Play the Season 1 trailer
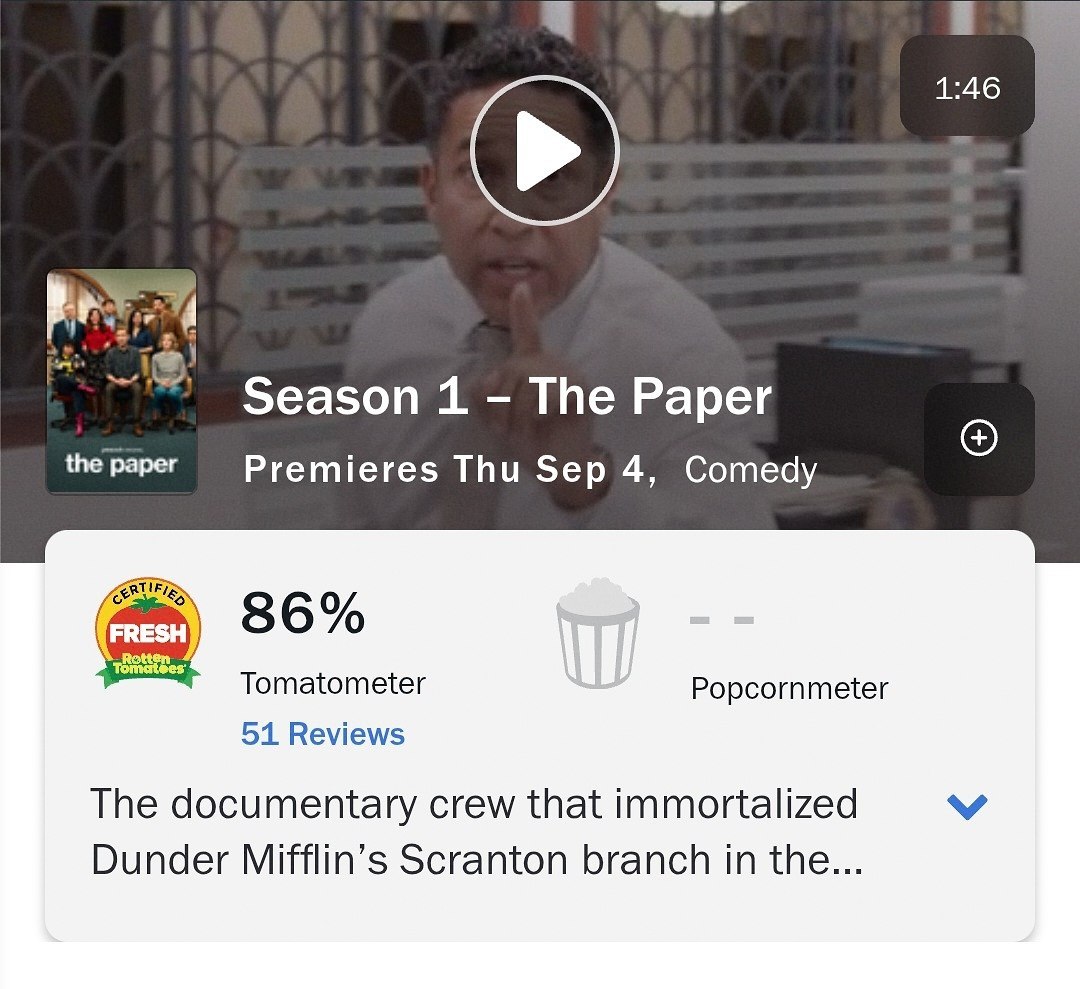Viewport: 1080px width, 989px height. pyautogui.click(x=544, y=151)
